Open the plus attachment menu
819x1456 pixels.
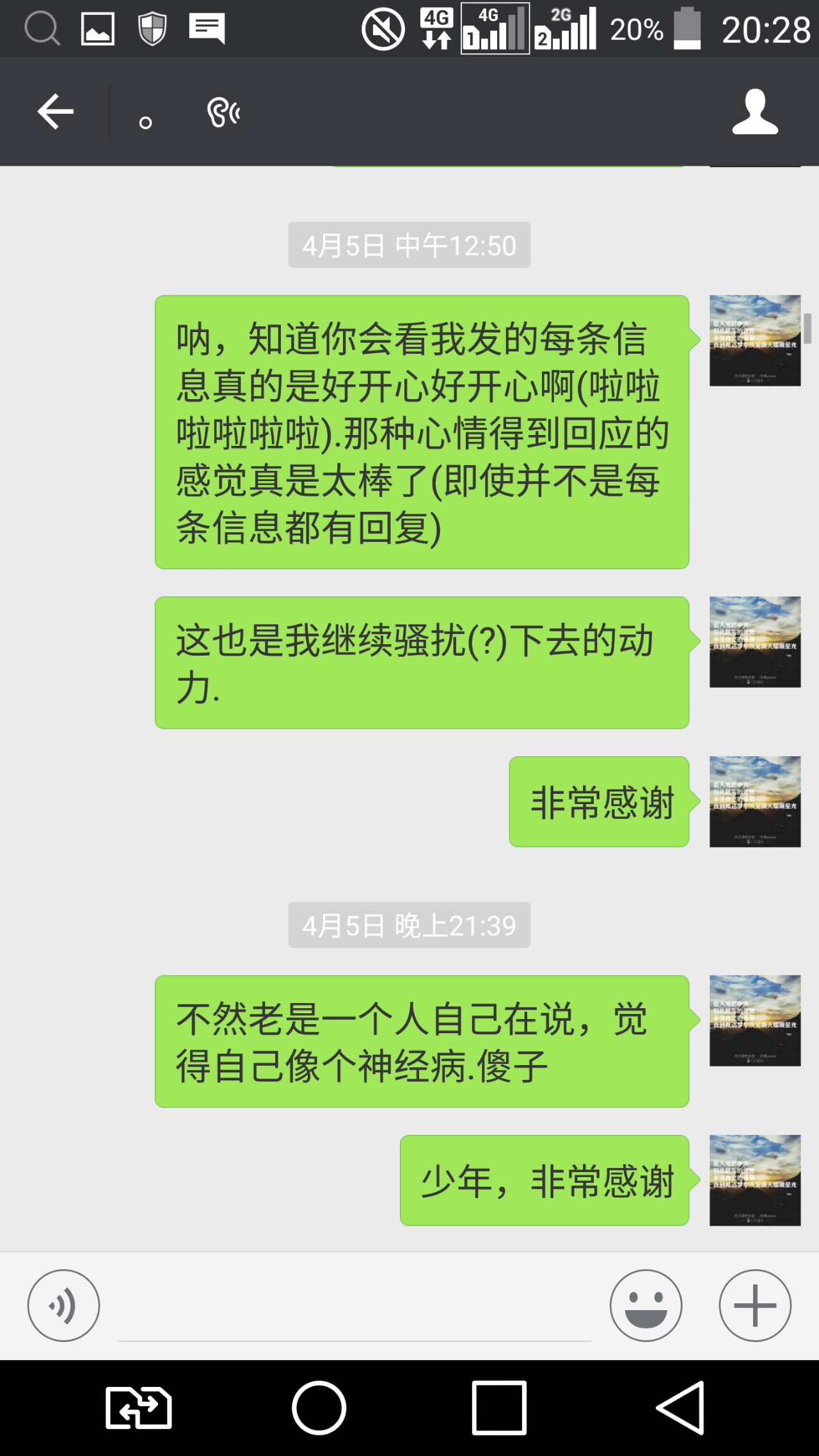point(755,1306)
